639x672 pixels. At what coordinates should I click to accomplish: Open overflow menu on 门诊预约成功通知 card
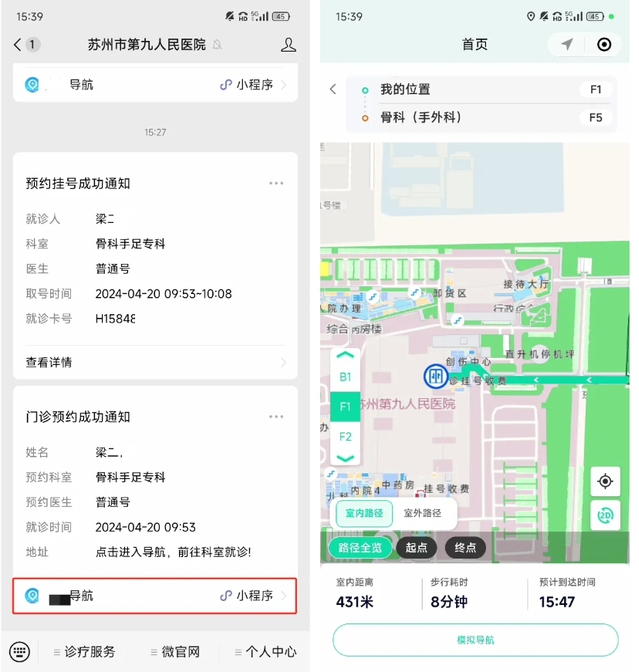pyautogui.click(x=276, y=417)
